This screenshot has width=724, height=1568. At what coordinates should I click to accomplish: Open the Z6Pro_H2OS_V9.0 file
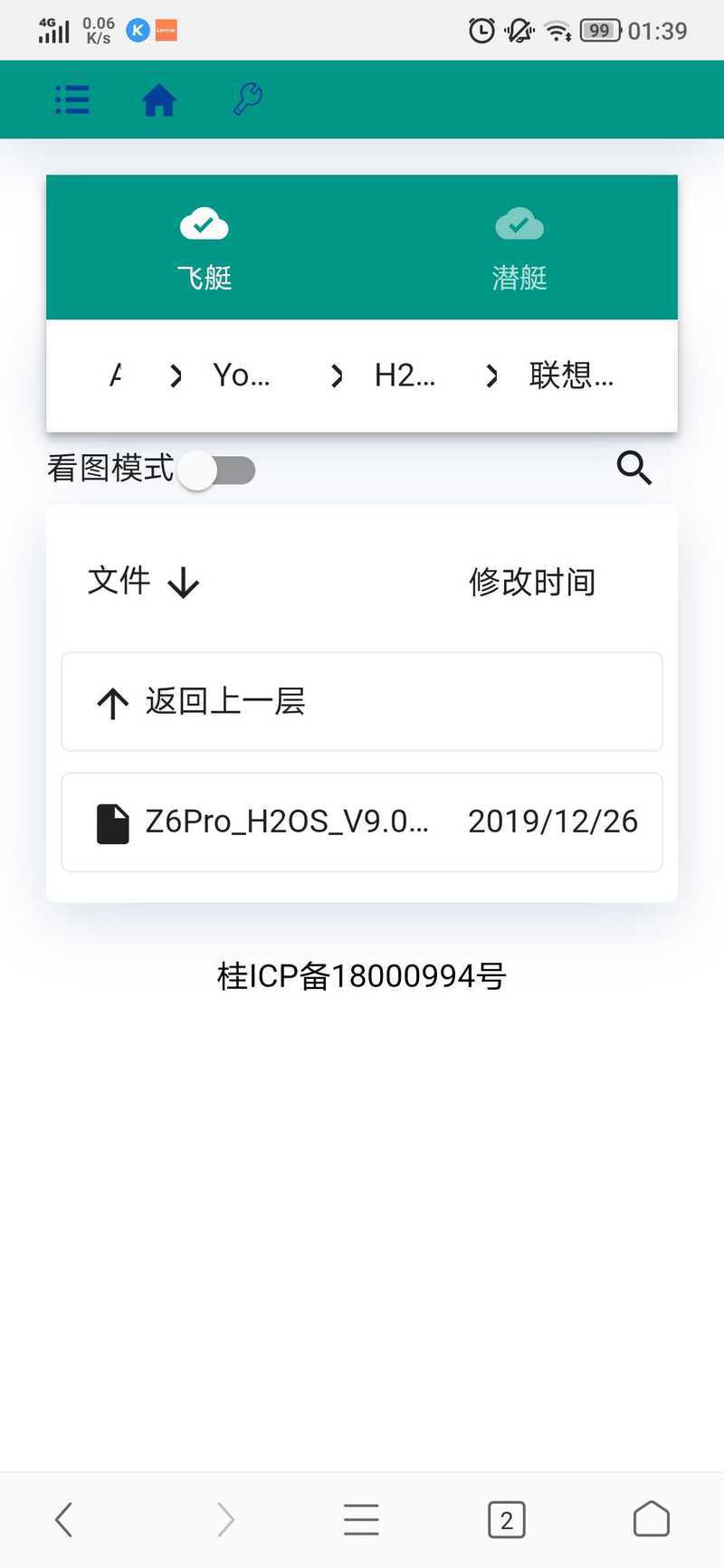tap(362, 822)
